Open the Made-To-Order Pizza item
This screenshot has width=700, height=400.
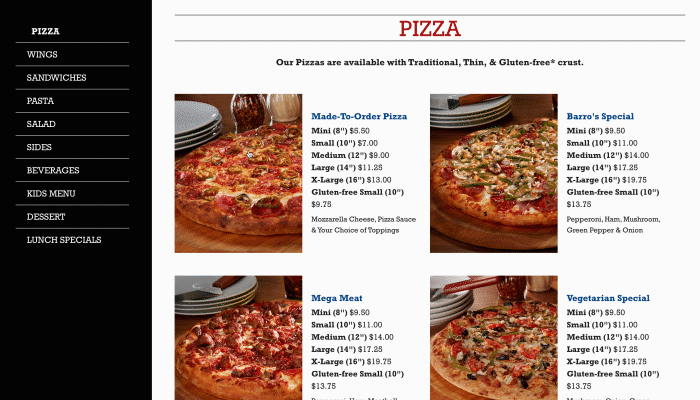359,116
